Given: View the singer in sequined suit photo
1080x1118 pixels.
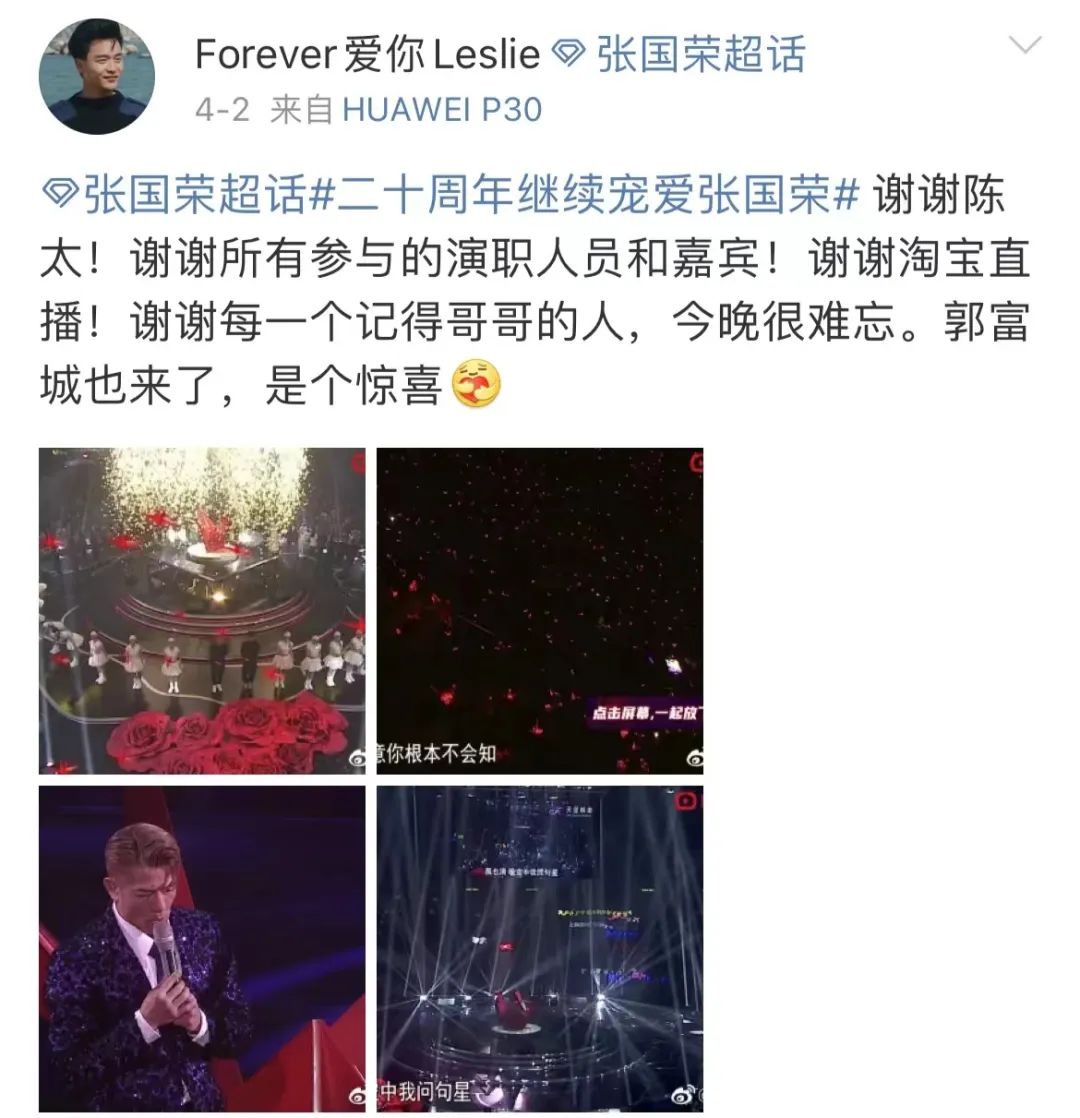Looking at the screenshot, I should click(202, 948).
